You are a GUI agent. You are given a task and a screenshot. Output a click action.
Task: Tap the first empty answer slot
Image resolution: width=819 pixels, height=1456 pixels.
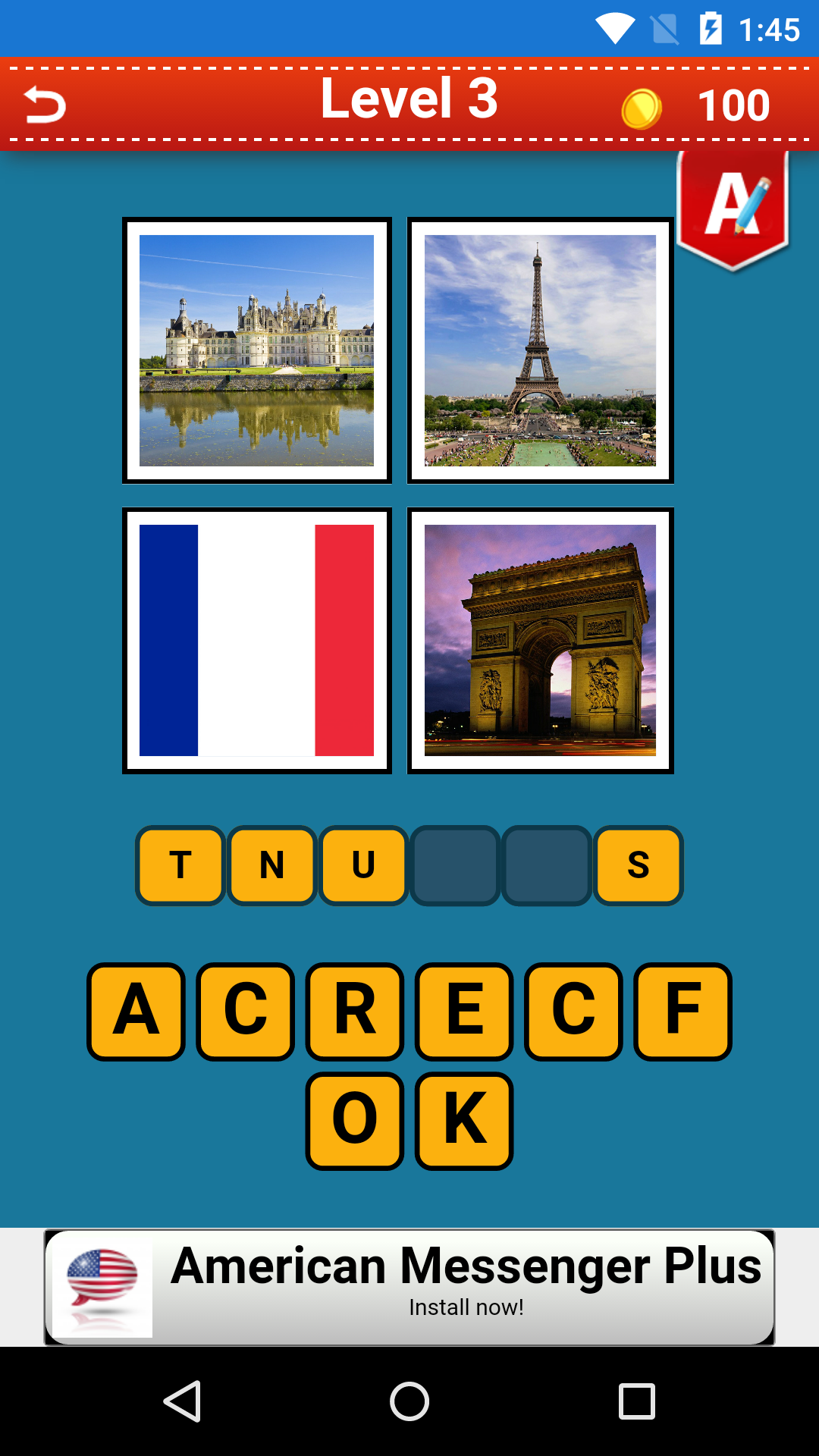click(454, 864)
